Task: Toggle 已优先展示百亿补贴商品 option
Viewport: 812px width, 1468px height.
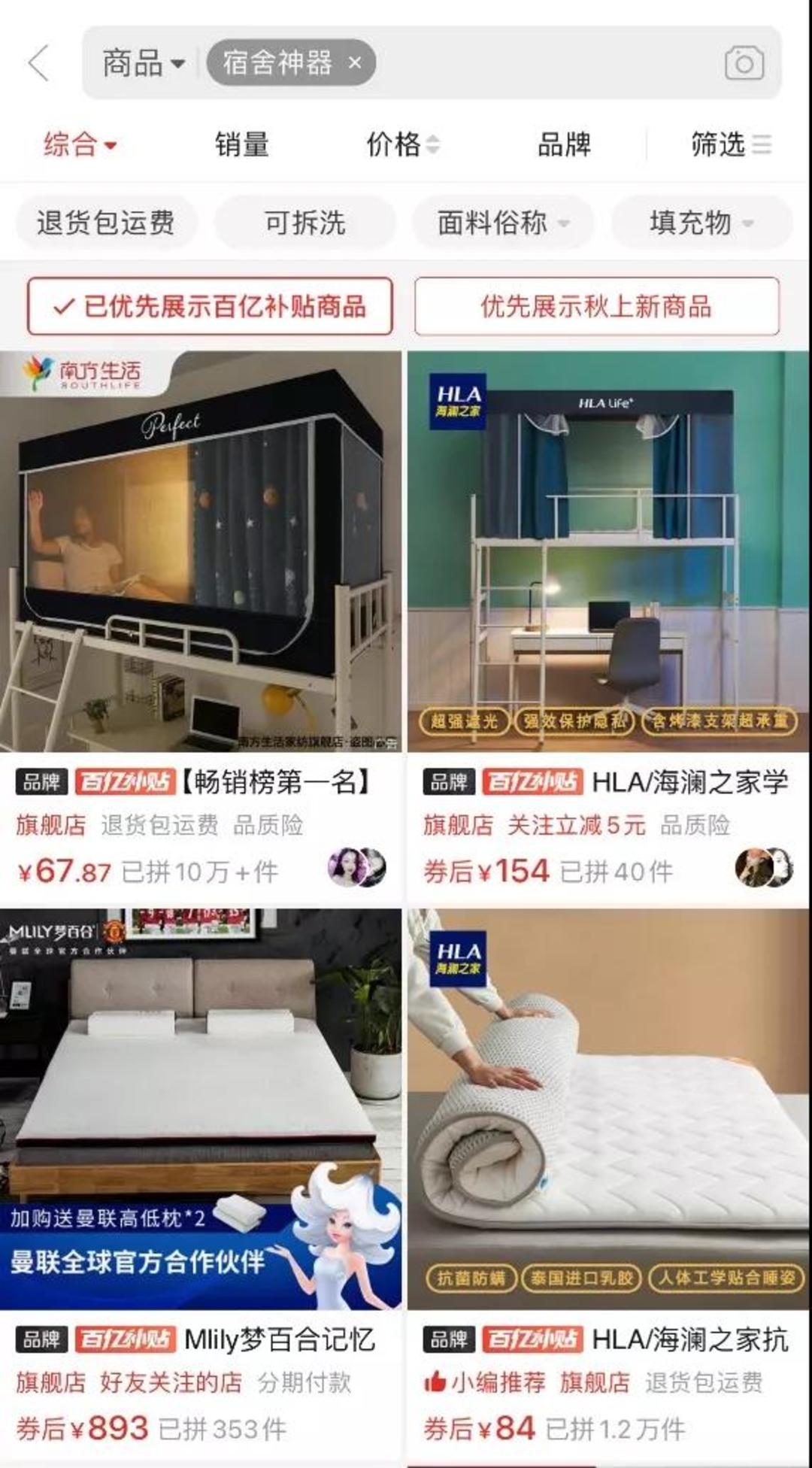Action: [x=210, y=306]
